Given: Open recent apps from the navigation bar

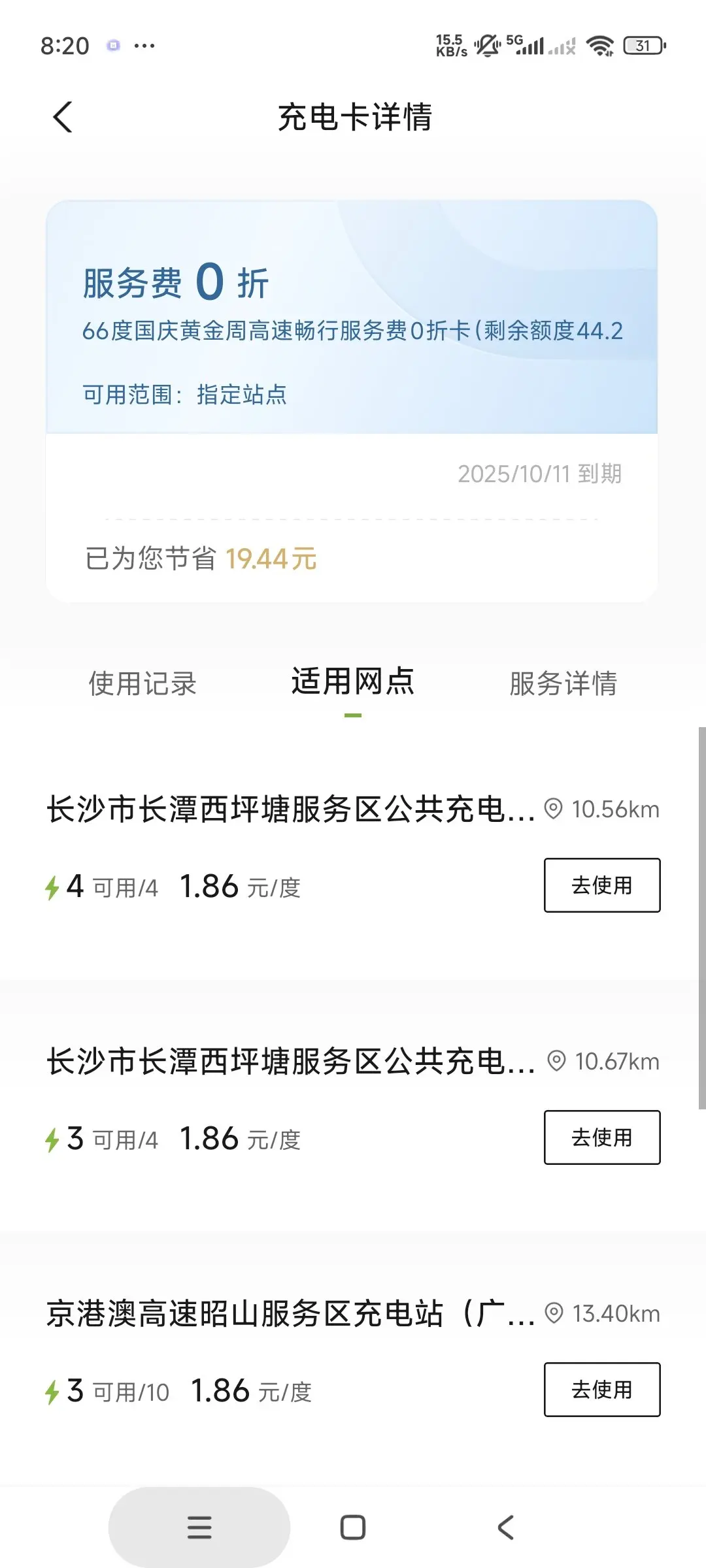Looking at the screenshot, I should pyautogui.click(x=199, y=1527).
